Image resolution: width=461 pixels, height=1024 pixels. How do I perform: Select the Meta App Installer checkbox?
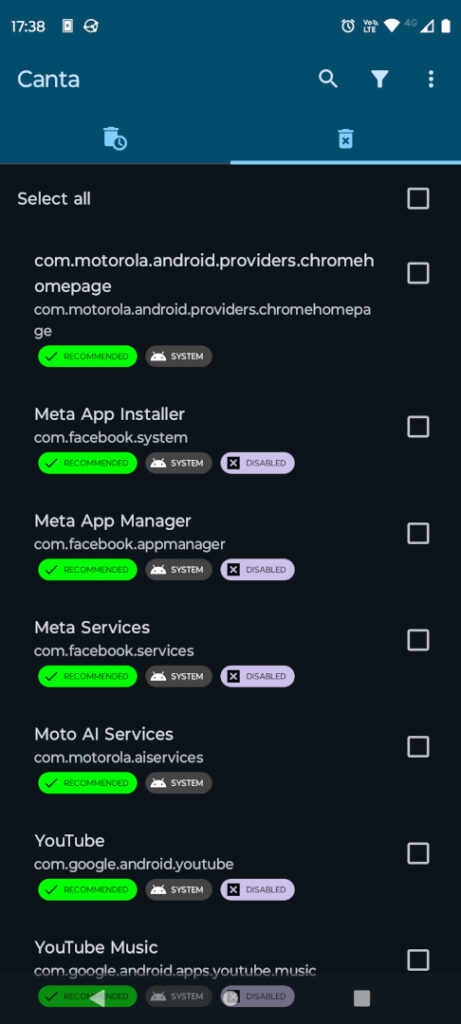click(418, 427)
